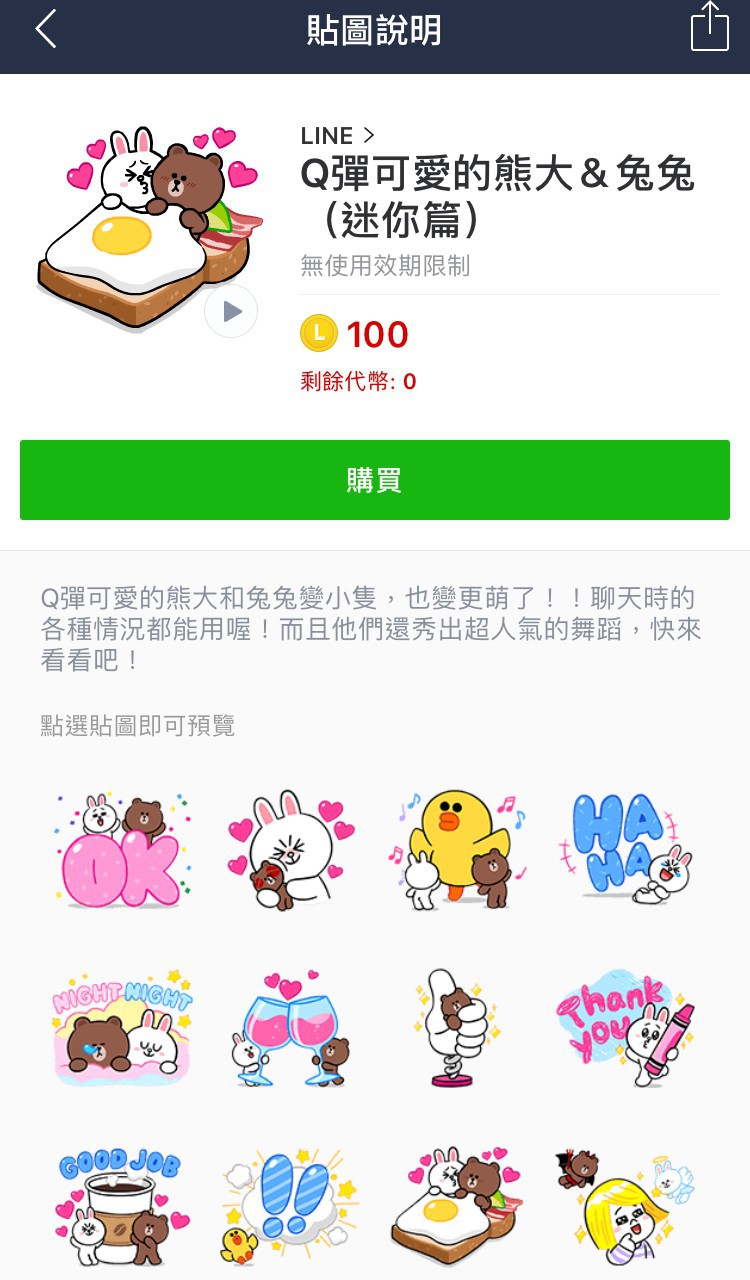Preview the wine glasses toast sticker
This screenshot has height=1280, width=750.
point(290,1026)
